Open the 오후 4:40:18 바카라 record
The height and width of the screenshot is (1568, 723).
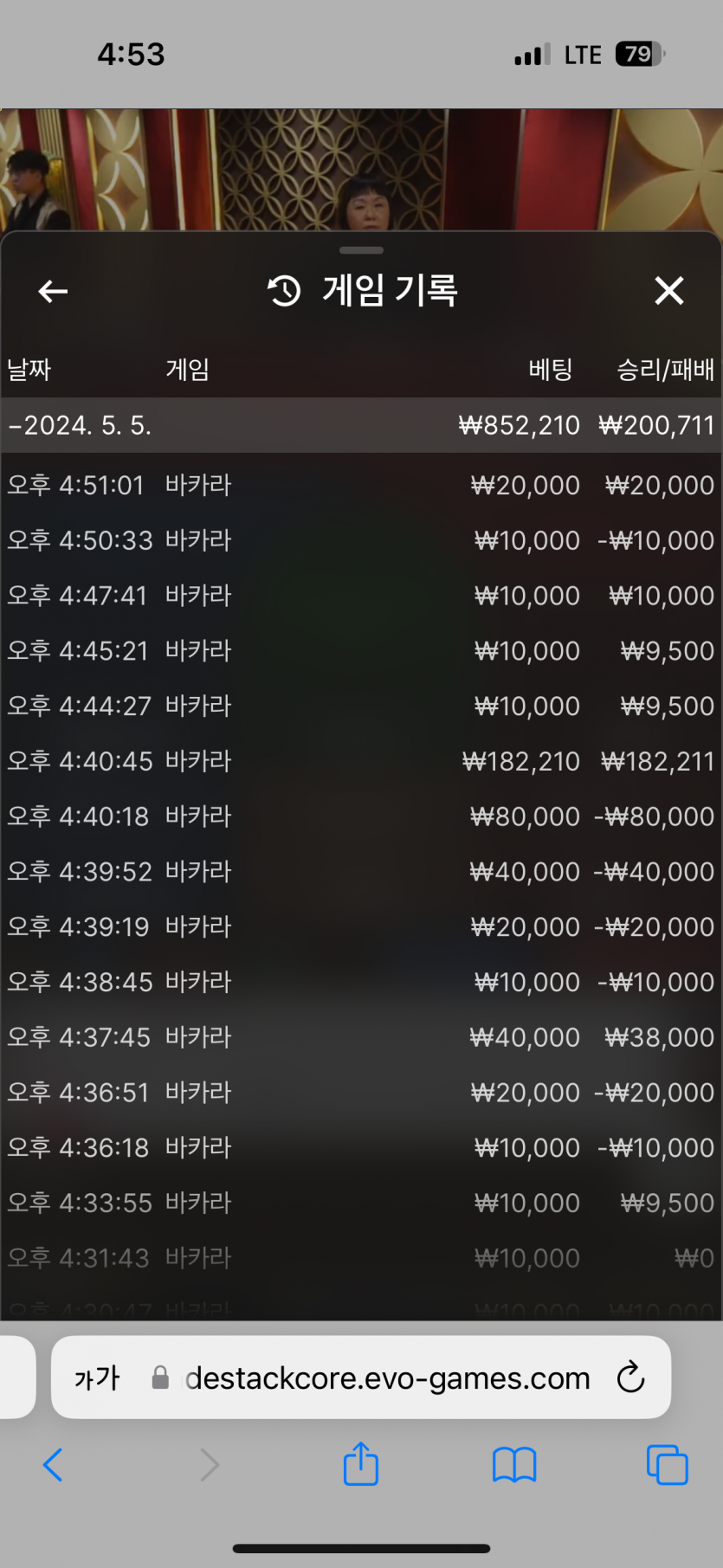(361, 816)
